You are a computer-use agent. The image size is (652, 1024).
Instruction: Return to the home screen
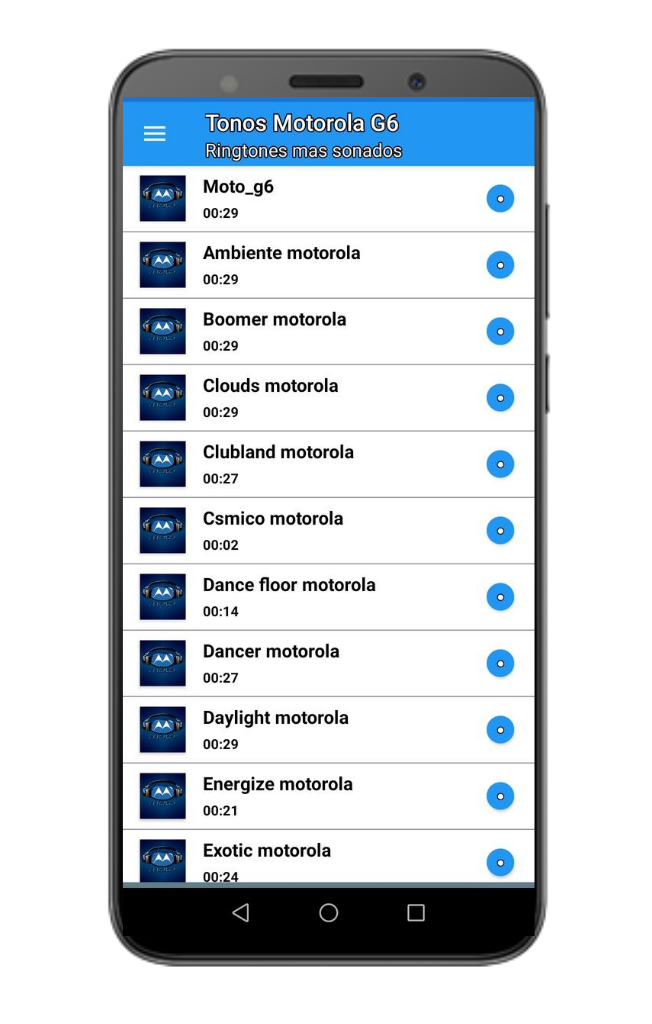tap(328, 913)
